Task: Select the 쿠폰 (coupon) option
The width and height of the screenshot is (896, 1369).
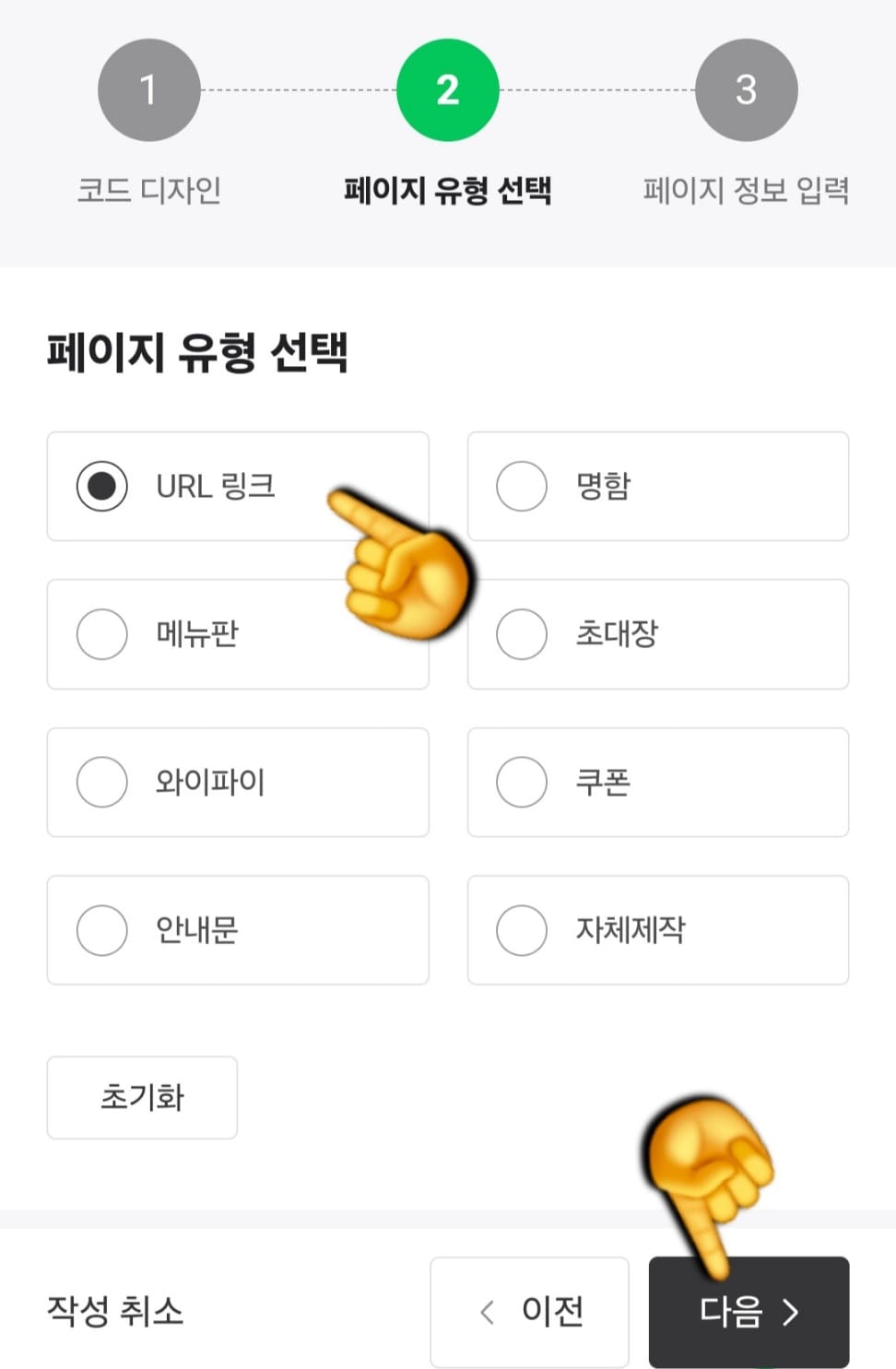Action: [x=521, y=782]
